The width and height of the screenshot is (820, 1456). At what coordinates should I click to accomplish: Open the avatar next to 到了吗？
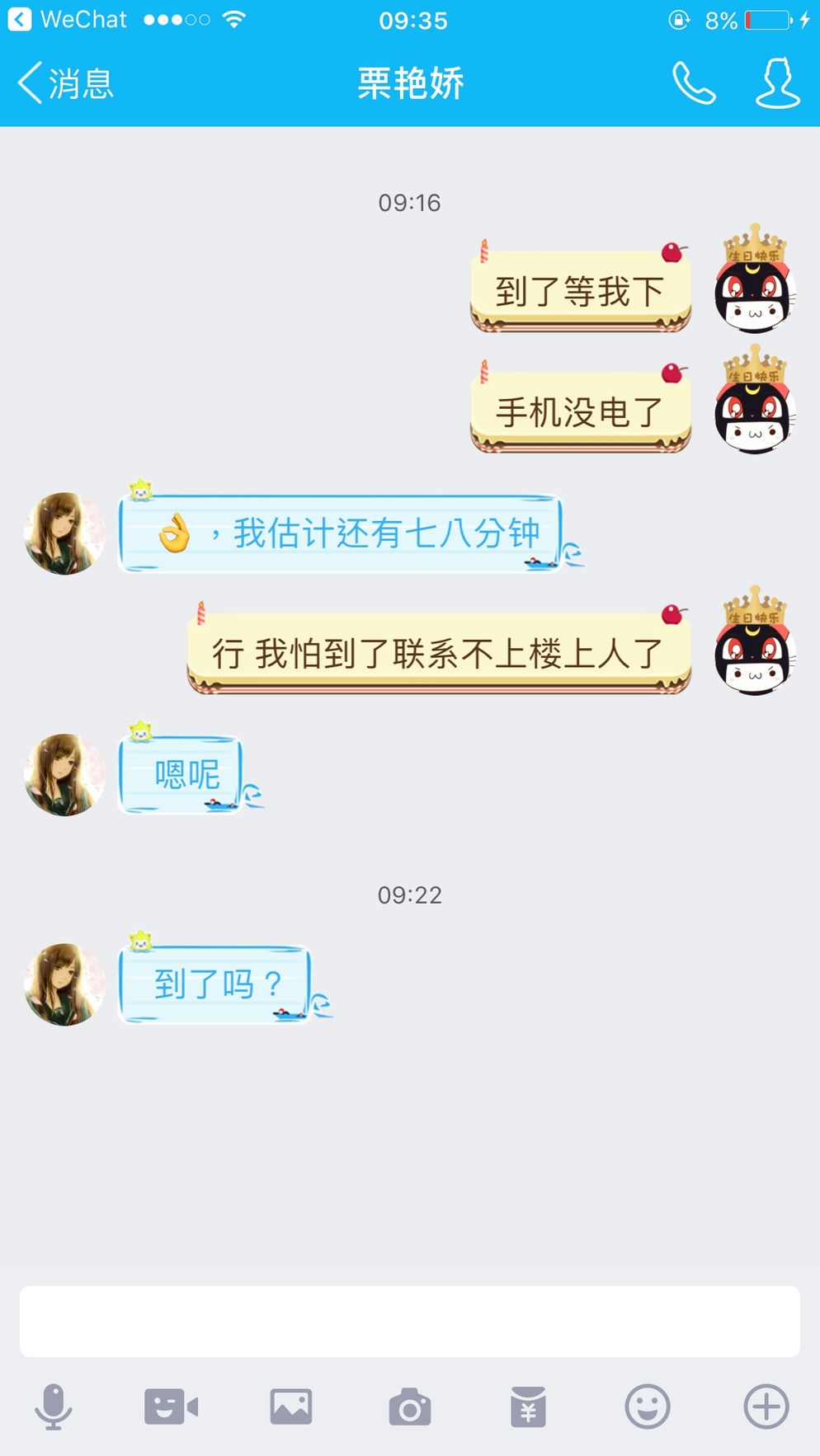65,984
